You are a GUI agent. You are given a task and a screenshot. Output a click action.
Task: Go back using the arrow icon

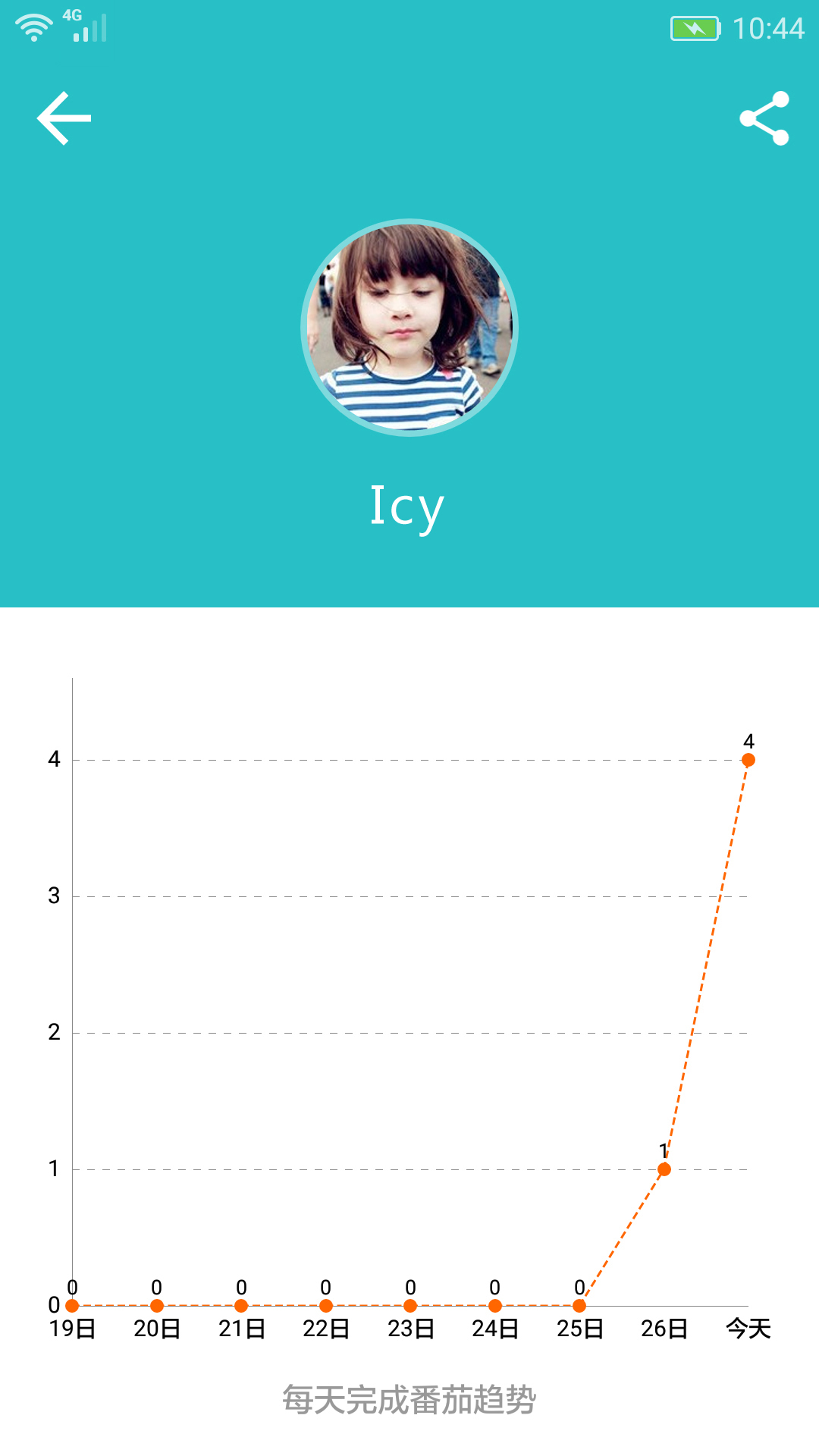pyautogui.click(x=64, y=118)
